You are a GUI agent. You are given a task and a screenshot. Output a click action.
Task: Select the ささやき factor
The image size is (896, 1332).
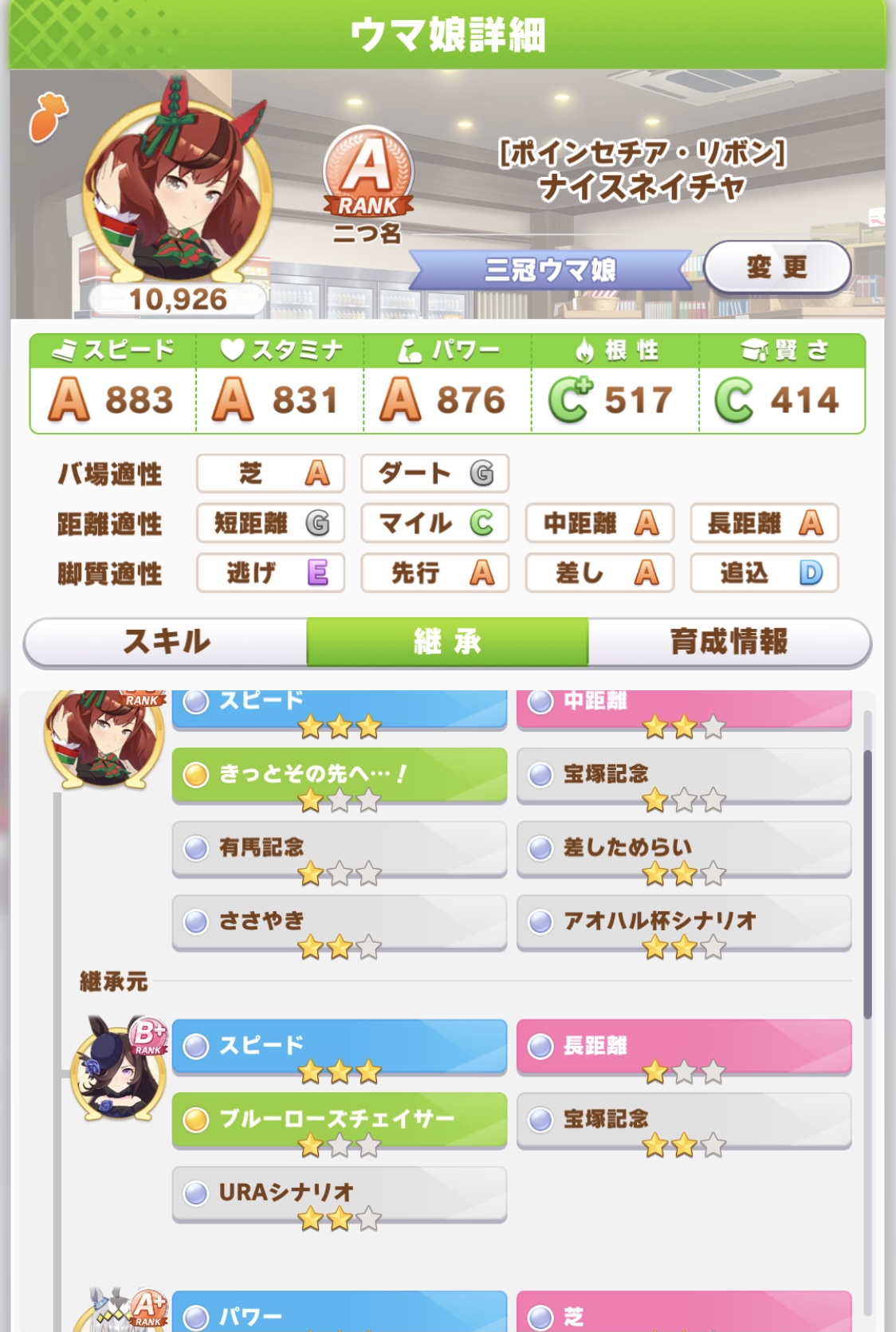(x=339, y=921)
